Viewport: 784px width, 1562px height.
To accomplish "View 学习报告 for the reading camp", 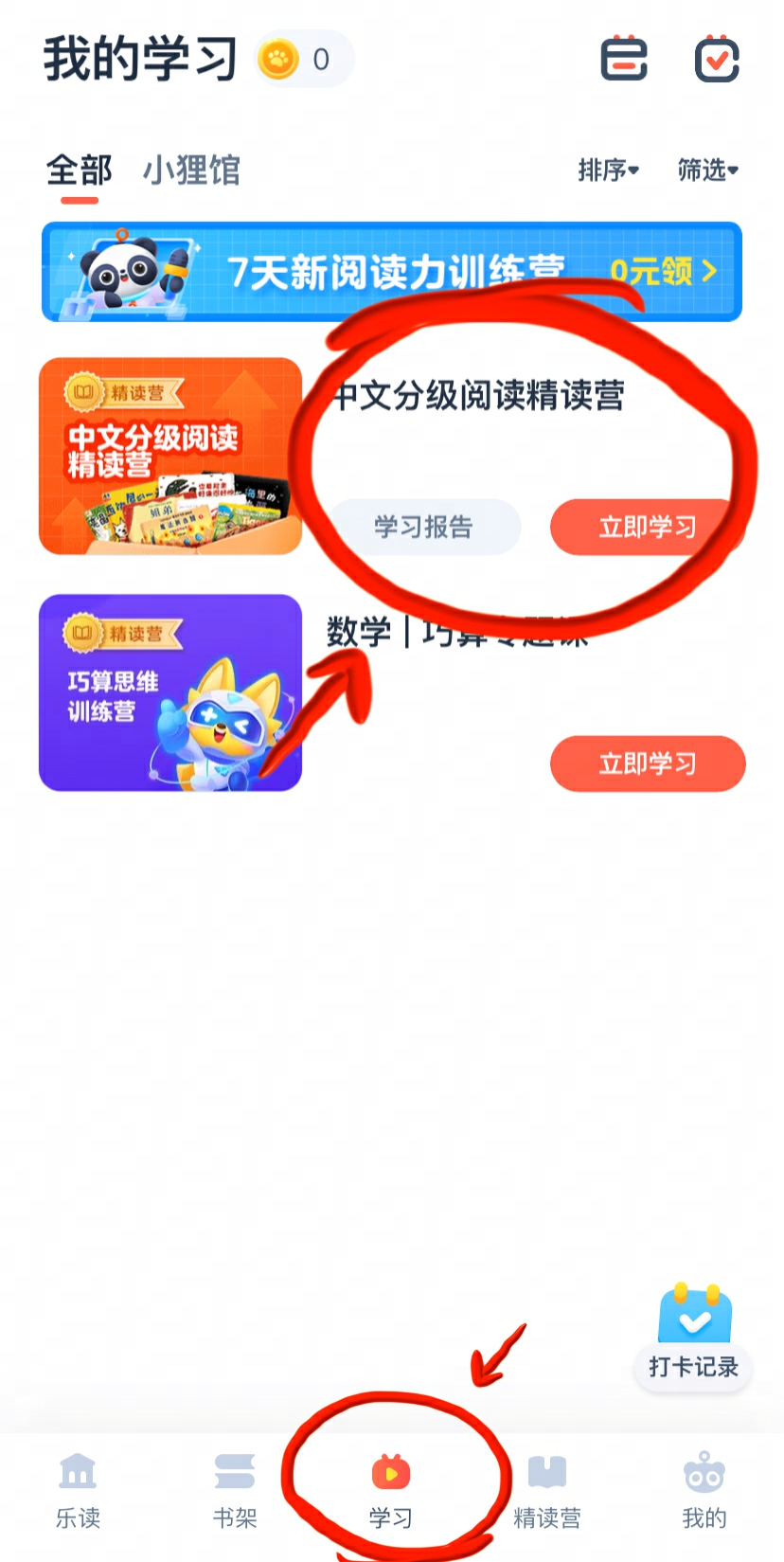I will pyautogui.click(x=423, y=527).
